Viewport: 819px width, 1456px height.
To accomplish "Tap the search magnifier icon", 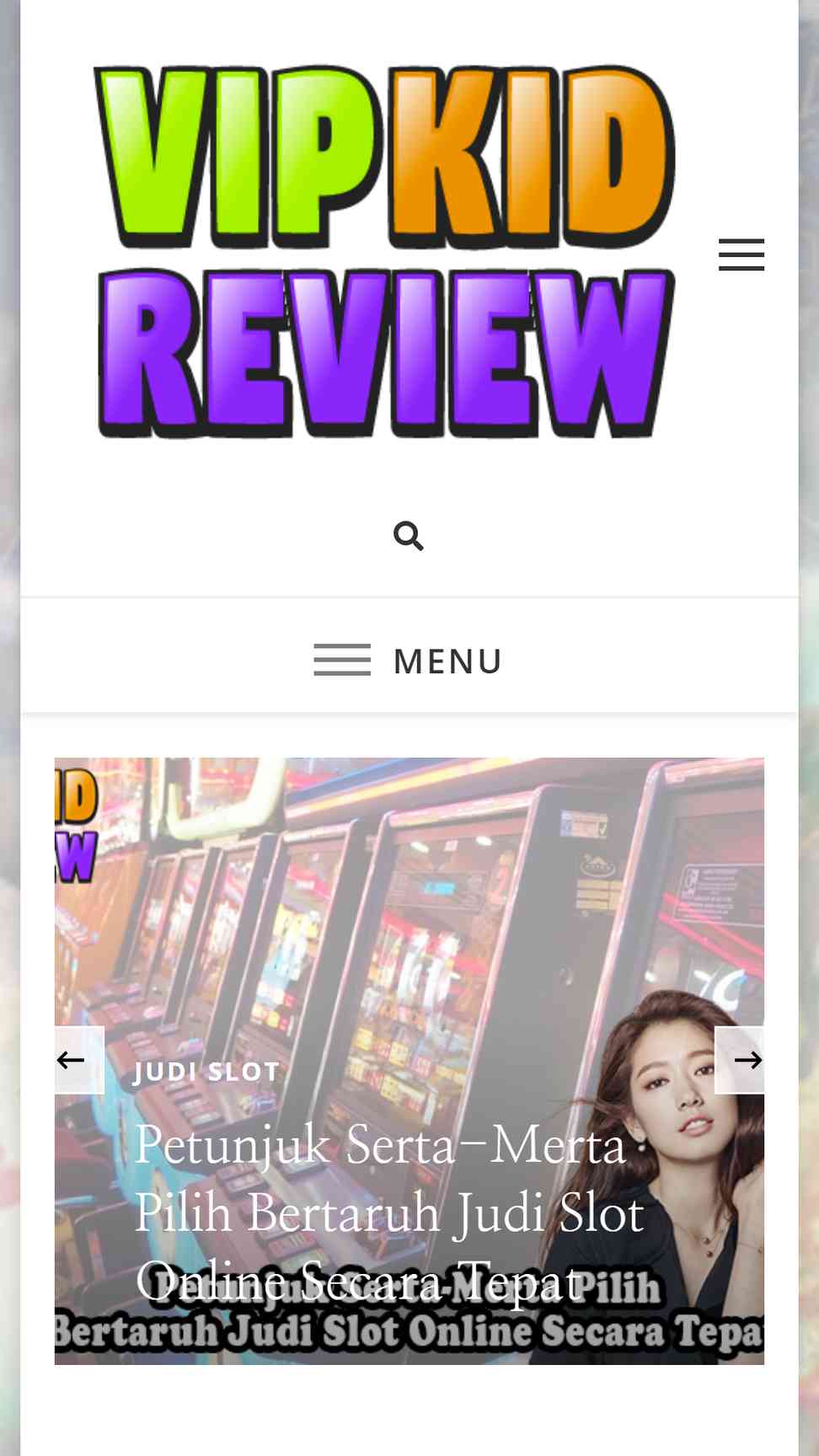I will 409,536.
